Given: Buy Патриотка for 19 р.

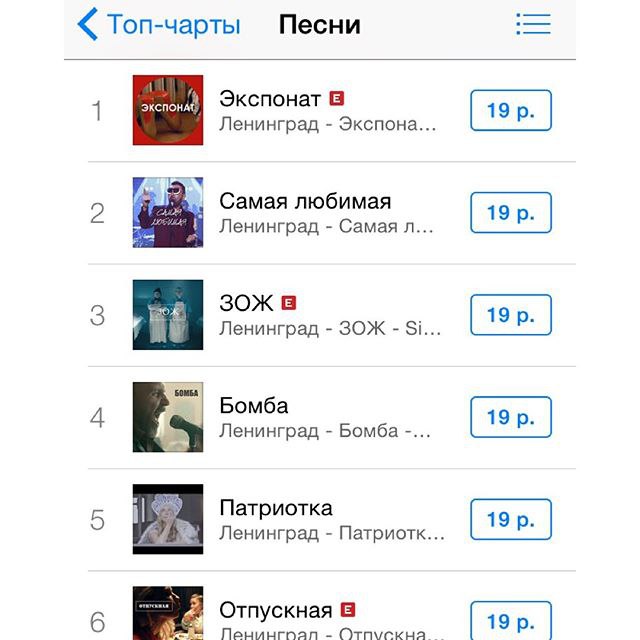Looking at the screenshot, I should pos(510,519).
